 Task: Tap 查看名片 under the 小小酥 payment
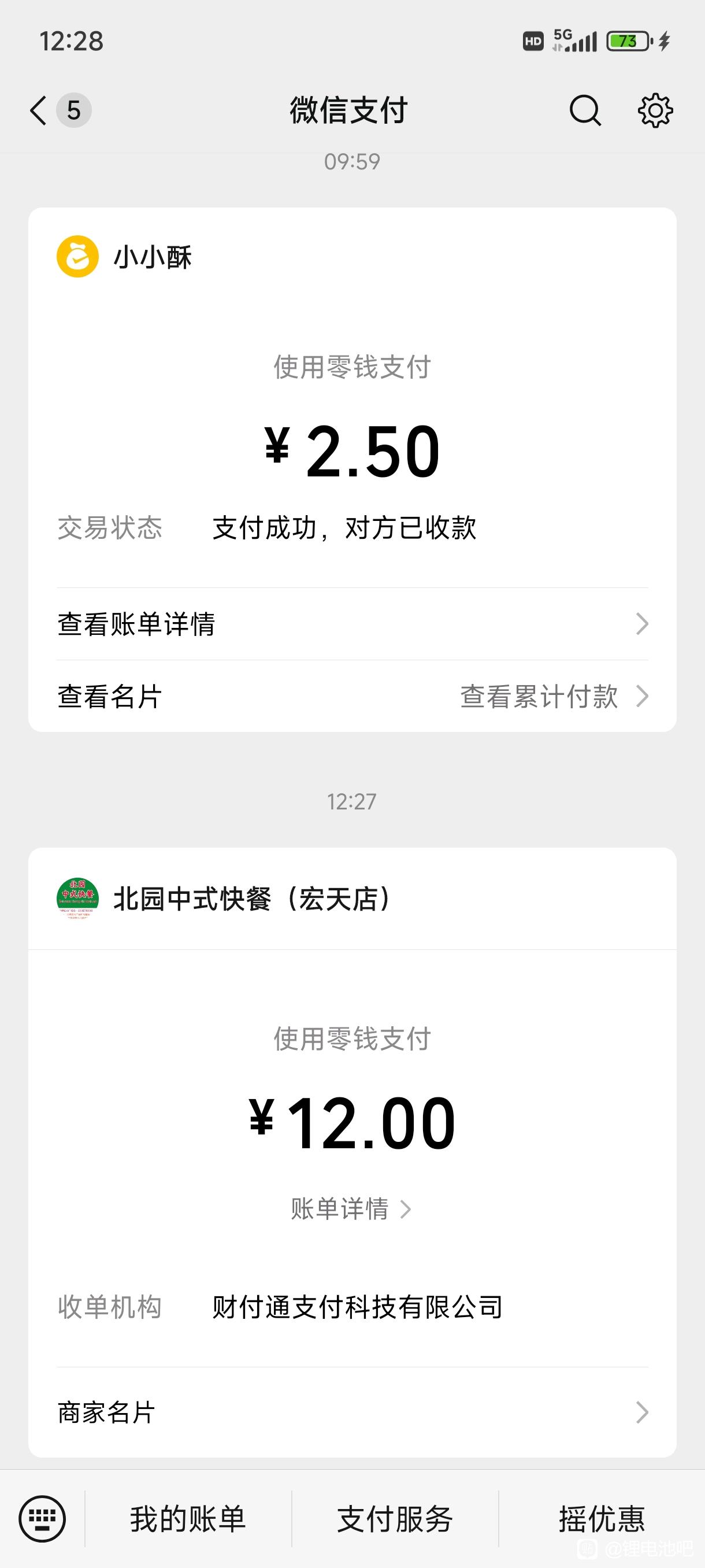tap(109, 696)
